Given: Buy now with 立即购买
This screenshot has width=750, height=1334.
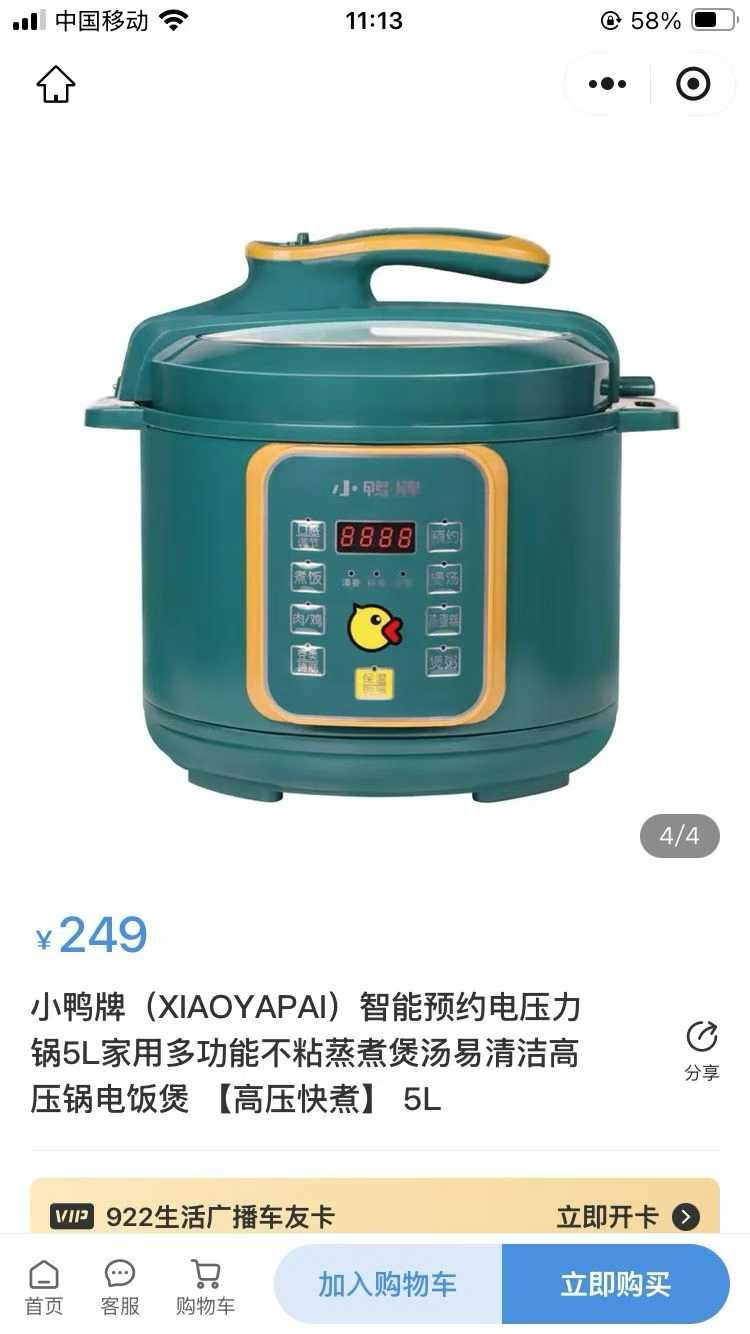Looking at the screenshot, I should click(615, 1285).
